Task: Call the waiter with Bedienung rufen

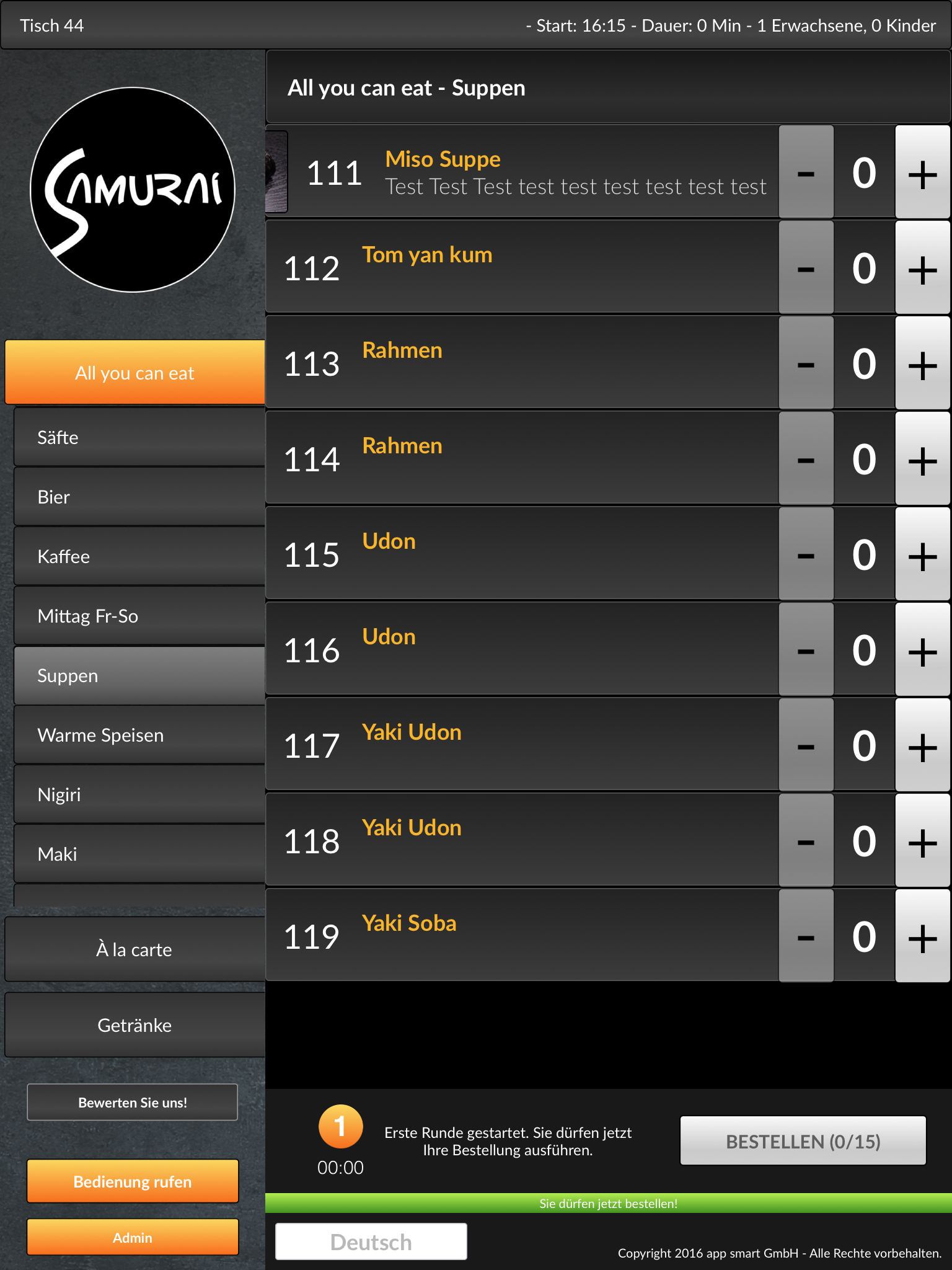Action: point(133,1181)
